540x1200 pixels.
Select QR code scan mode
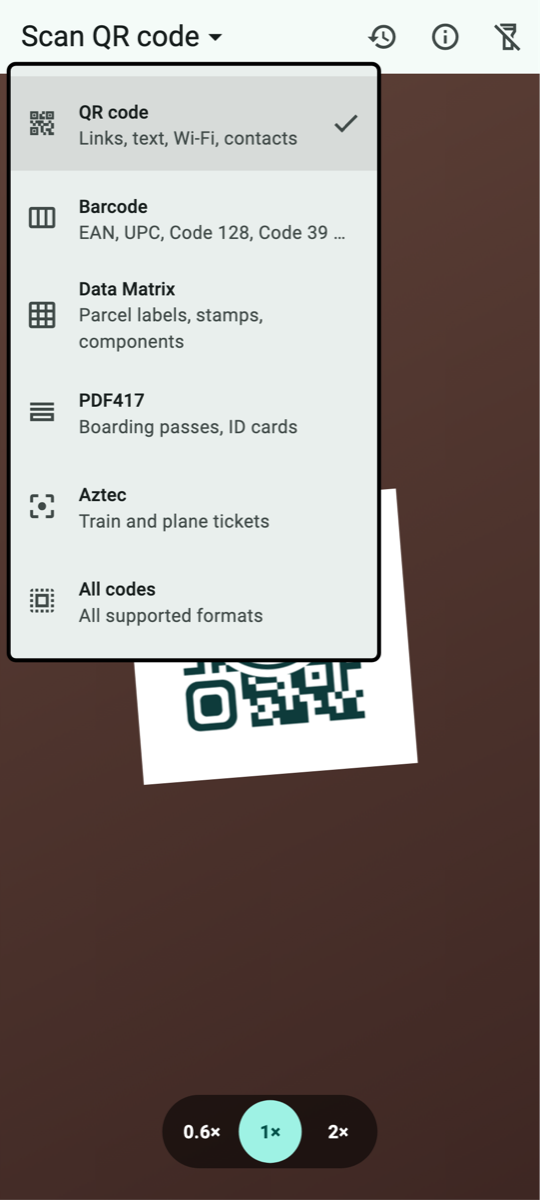(194, 124)
